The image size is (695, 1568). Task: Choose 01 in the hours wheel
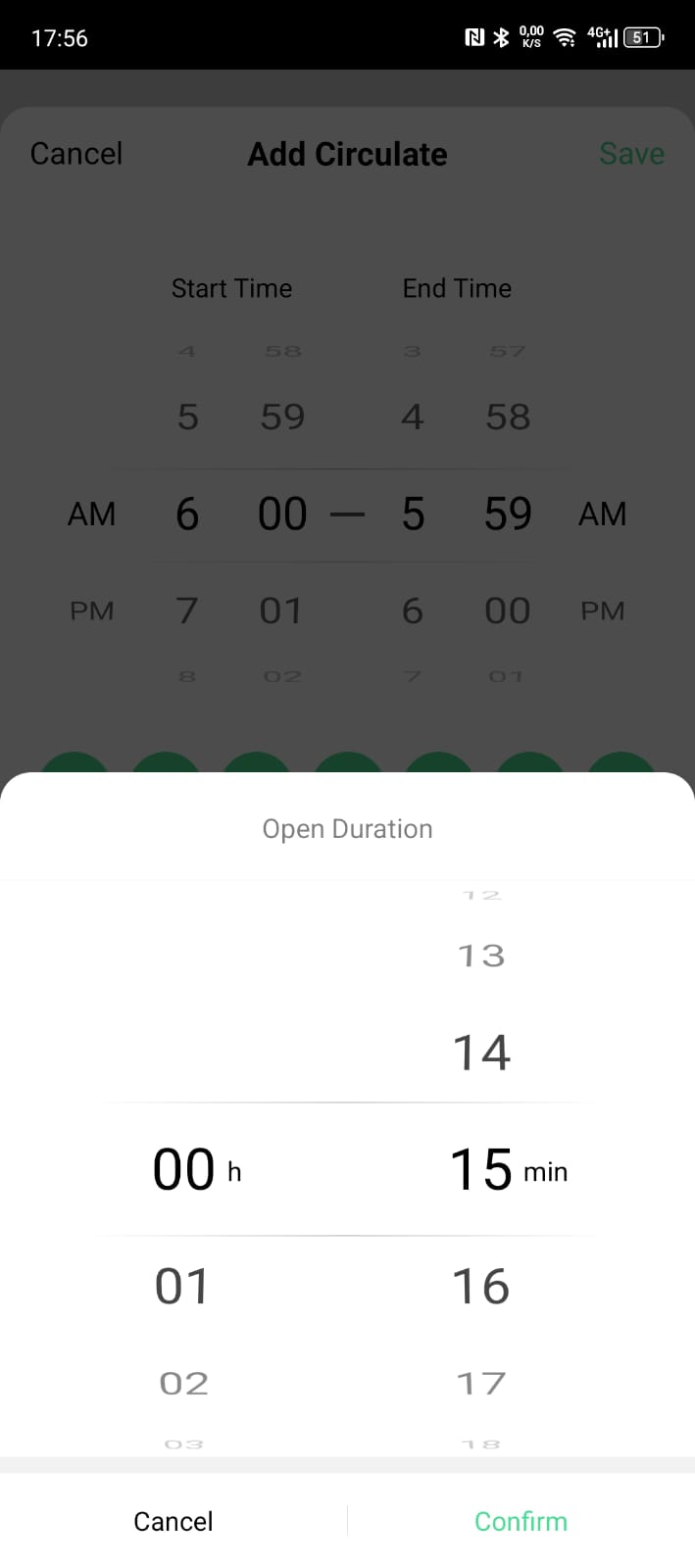coord(182,1286)
